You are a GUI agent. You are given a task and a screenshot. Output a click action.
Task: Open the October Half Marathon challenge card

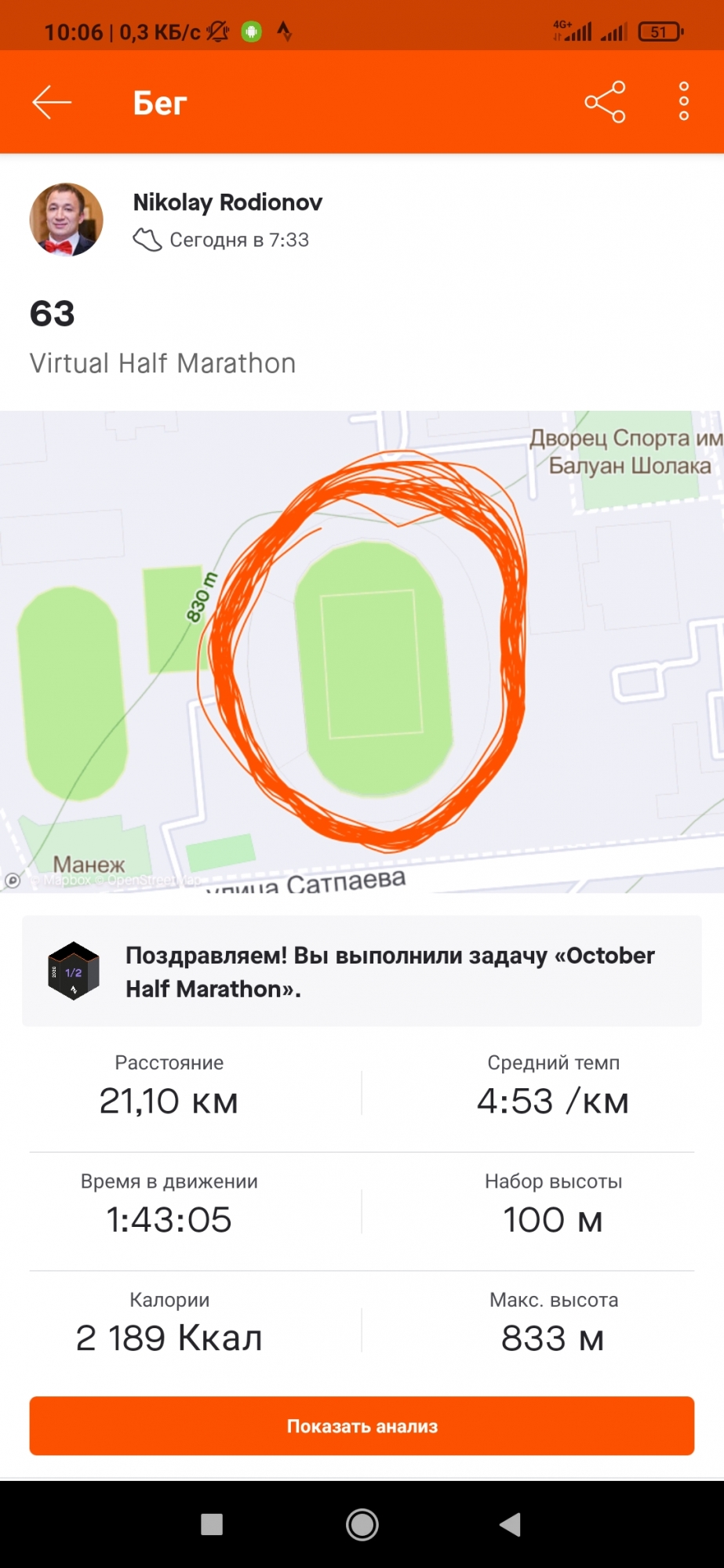(362, 971)
